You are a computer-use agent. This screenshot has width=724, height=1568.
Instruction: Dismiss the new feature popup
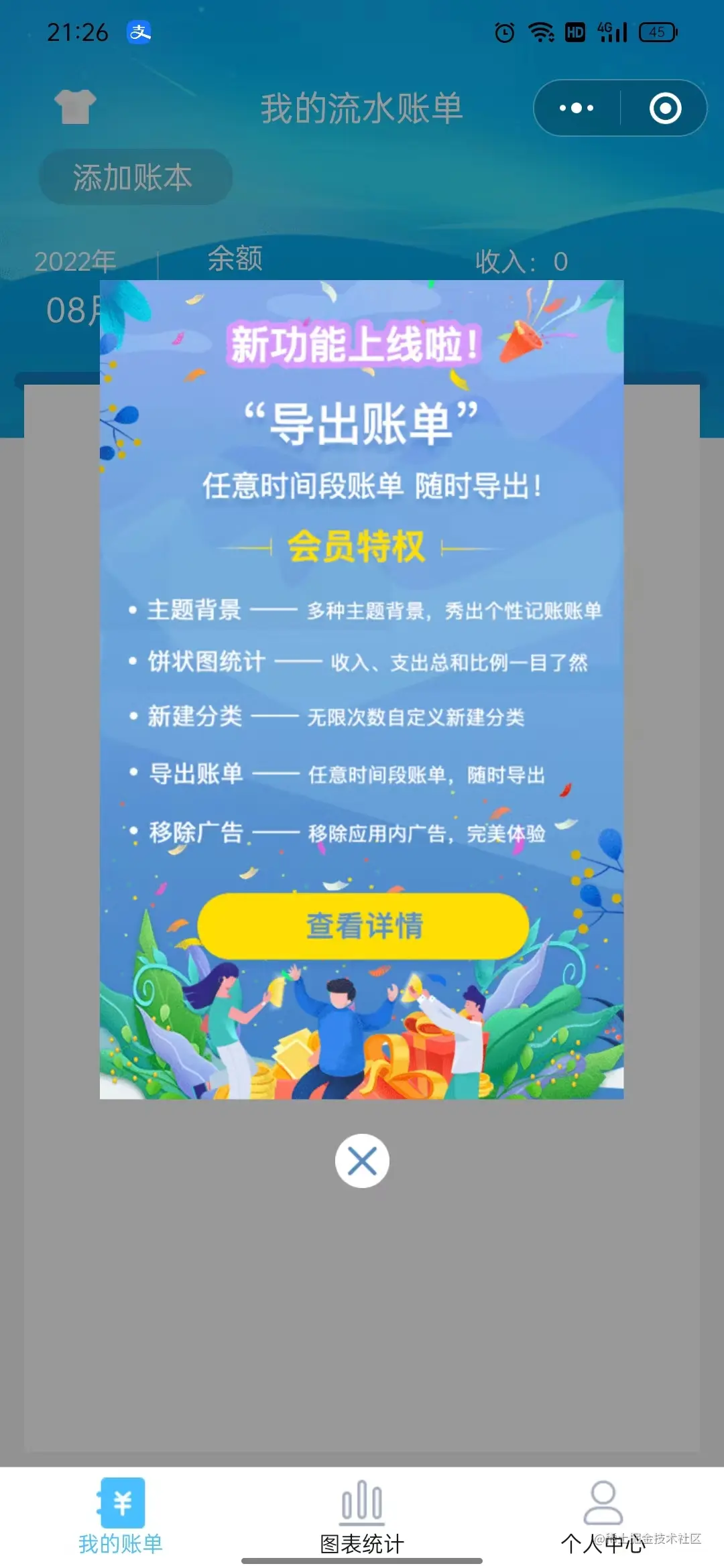click(x=362, y=1161)
